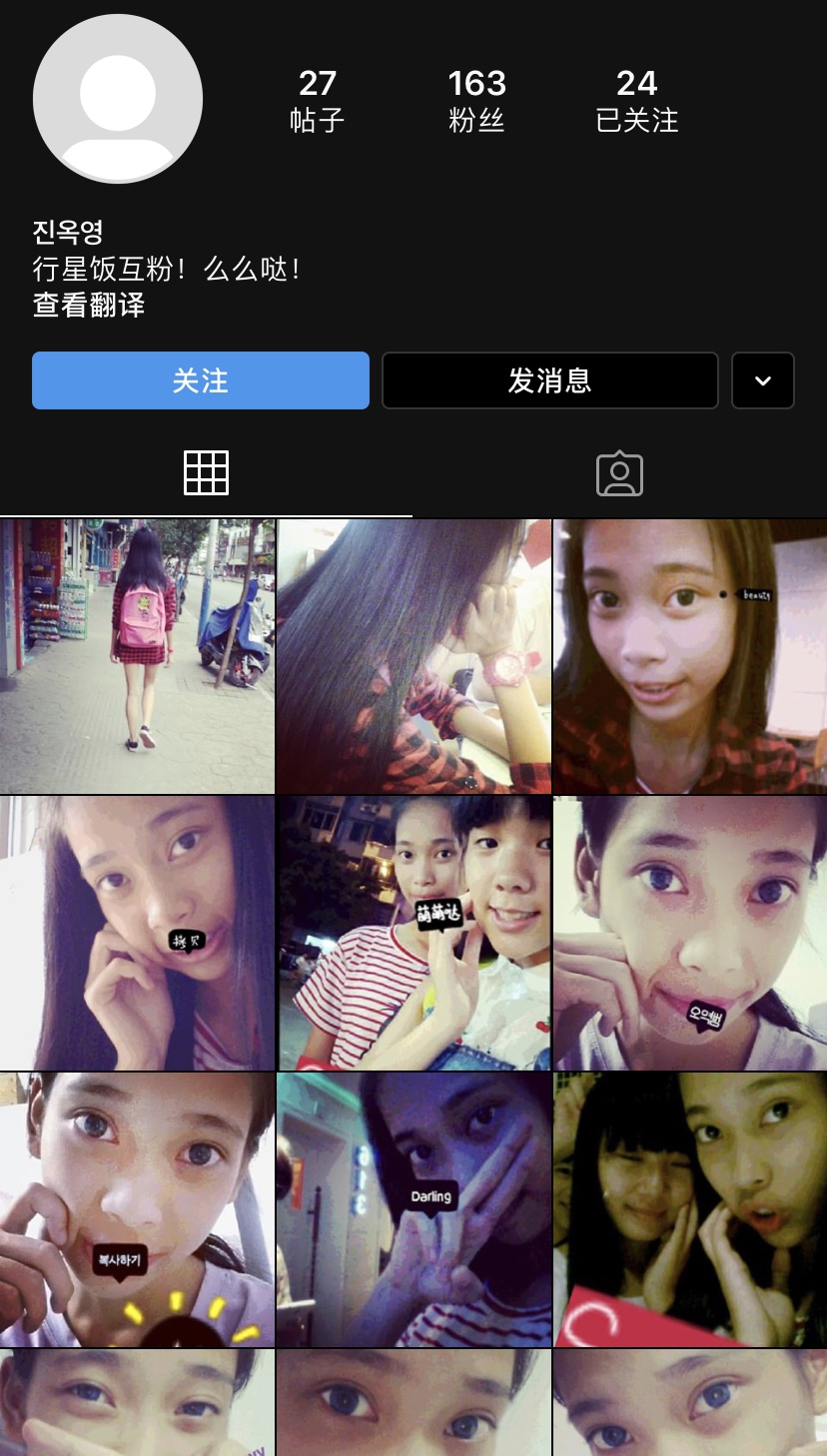The width and height of the screenshot is (827, 1456).
Task: Switch to the grid posts tab
Action: (x=207, y=473)
